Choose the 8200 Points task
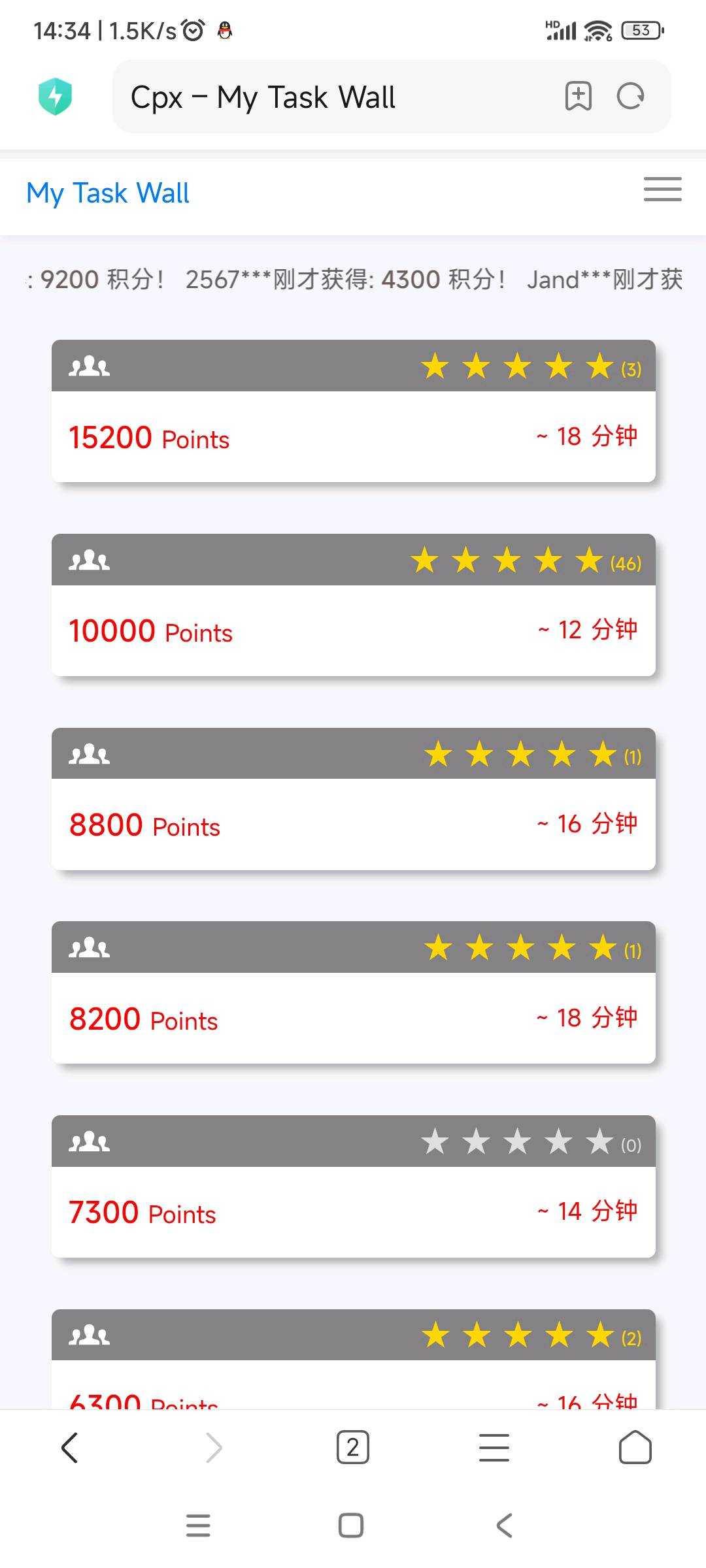The height and width of the screenshot is (1568, 706). click(x=354, y=992)
